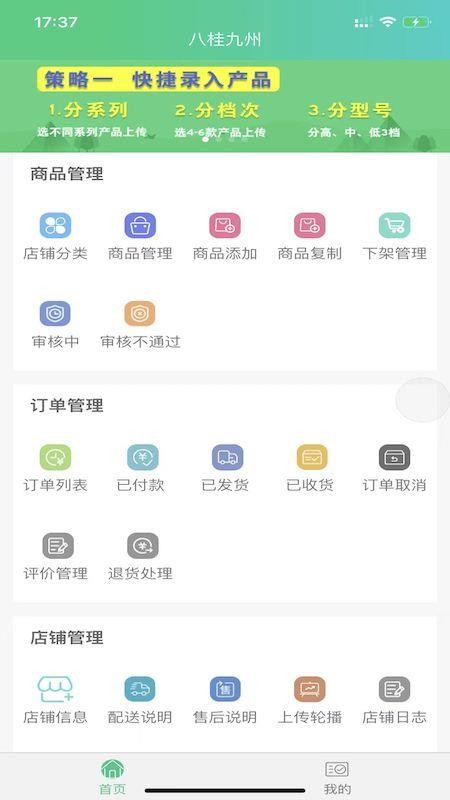The height and width of the screenshot is (800, 450).
Task: Open 上传轮播 carousel upload
Action: tap(309, 701)
